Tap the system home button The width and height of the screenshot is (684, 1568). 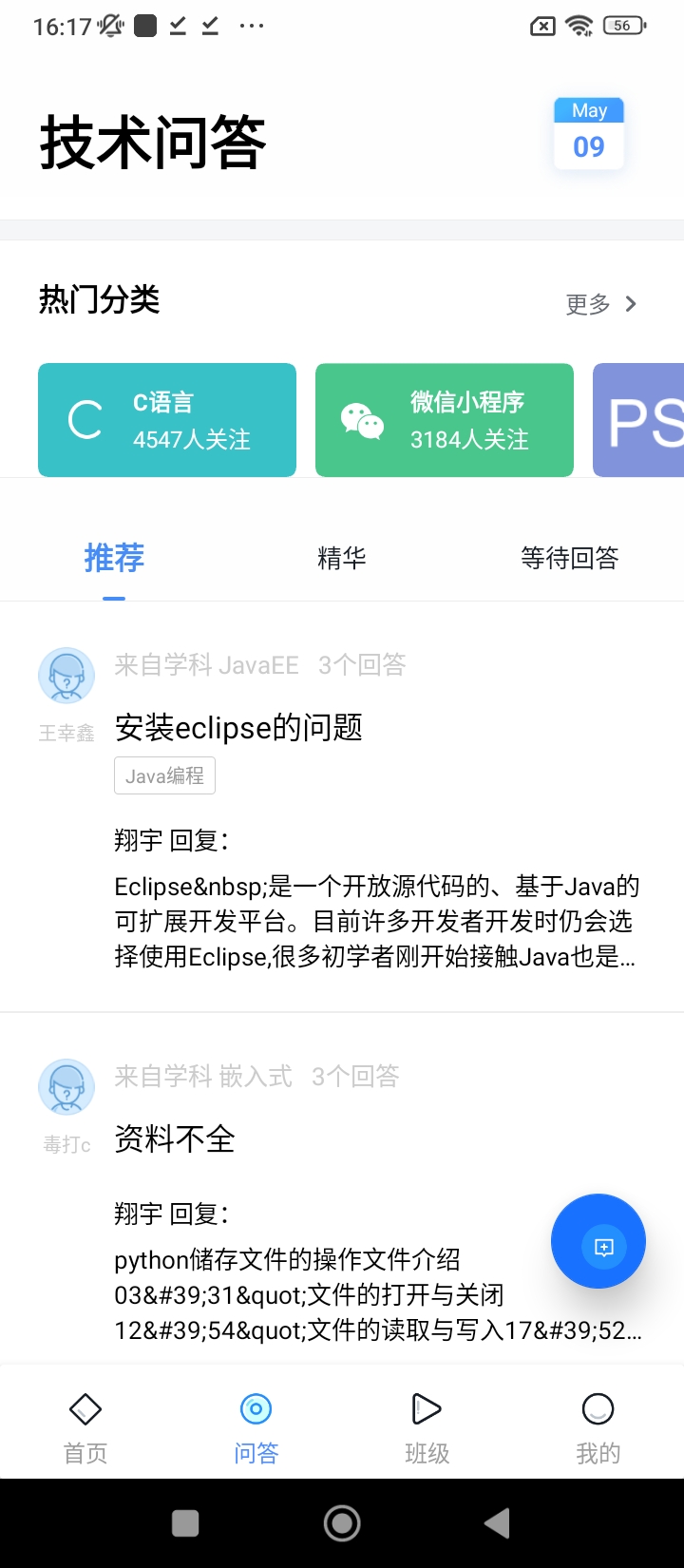click(x=342, y=1523)
